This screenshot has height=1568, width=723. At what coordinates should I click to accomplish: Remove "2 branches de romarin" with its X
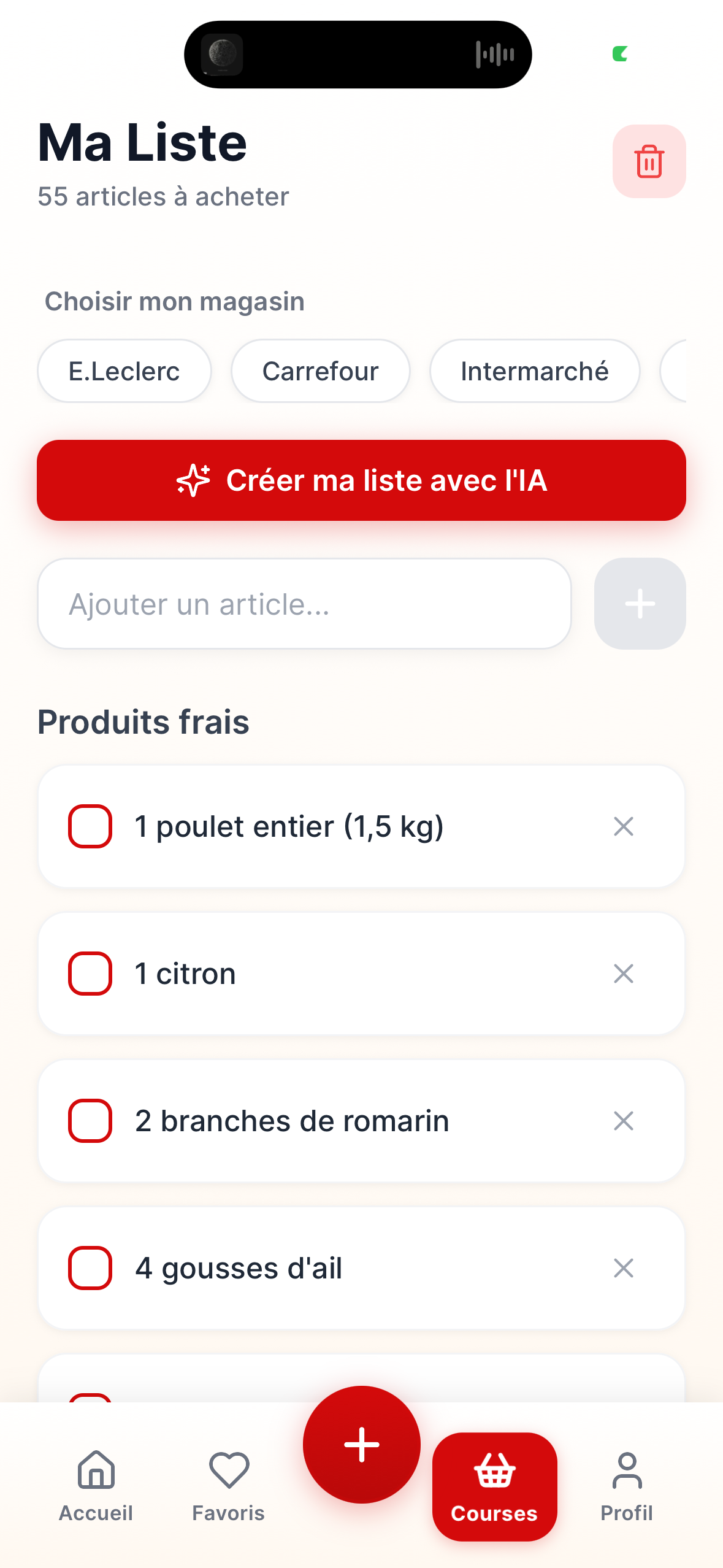pyautogui.click(x=623, y=1121)
